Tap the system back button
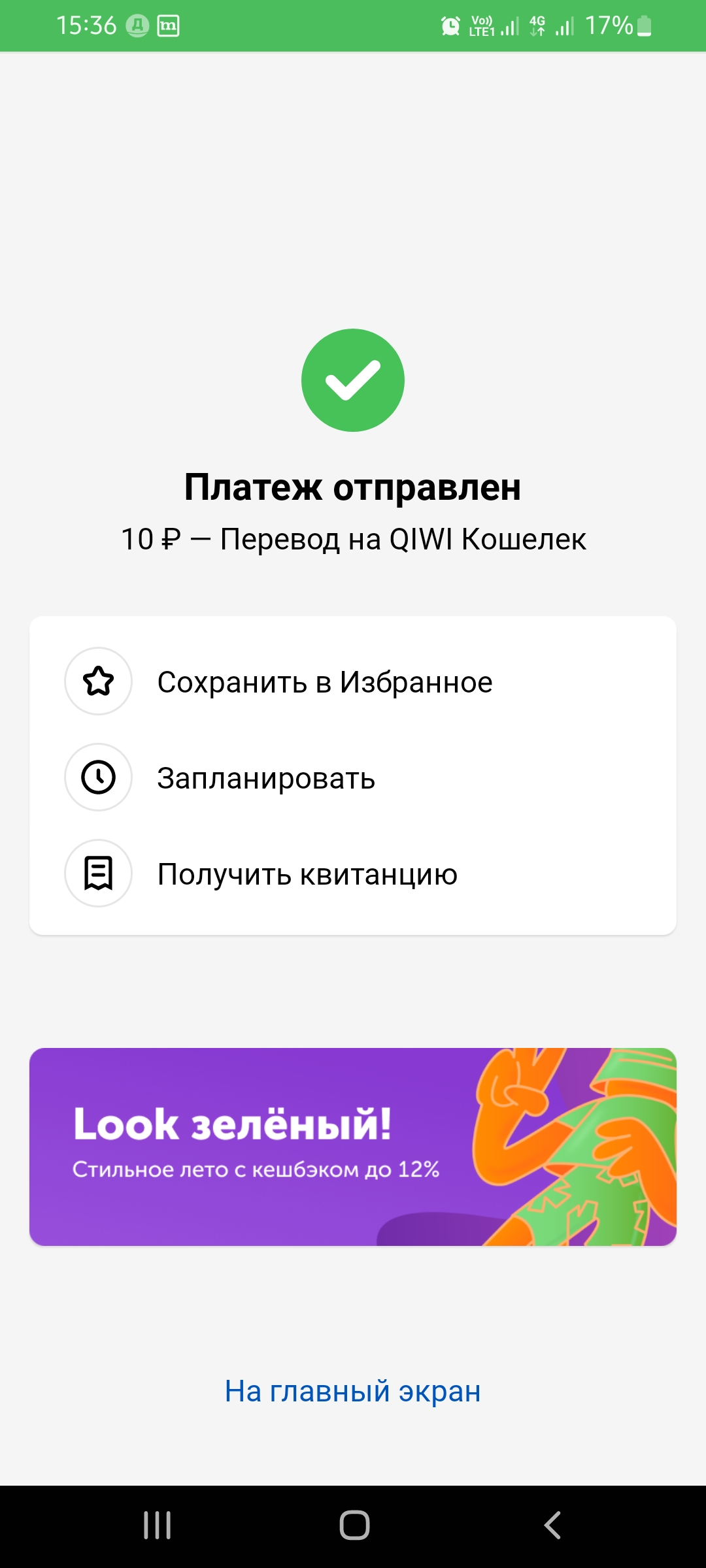 coord(552,1526)
